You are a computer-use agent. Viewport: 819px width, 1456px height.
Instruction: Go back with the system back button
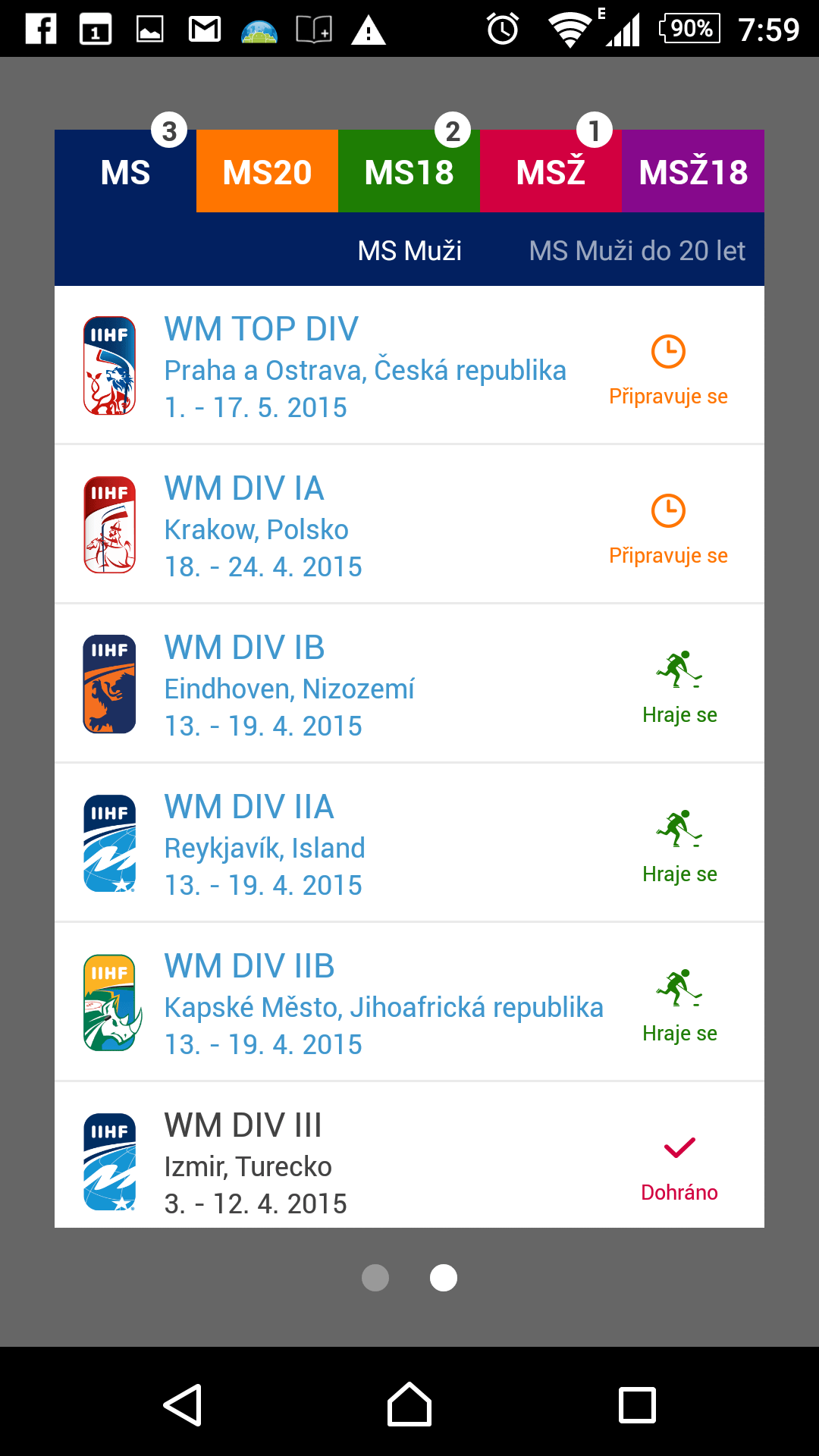tap(183, 1404)
